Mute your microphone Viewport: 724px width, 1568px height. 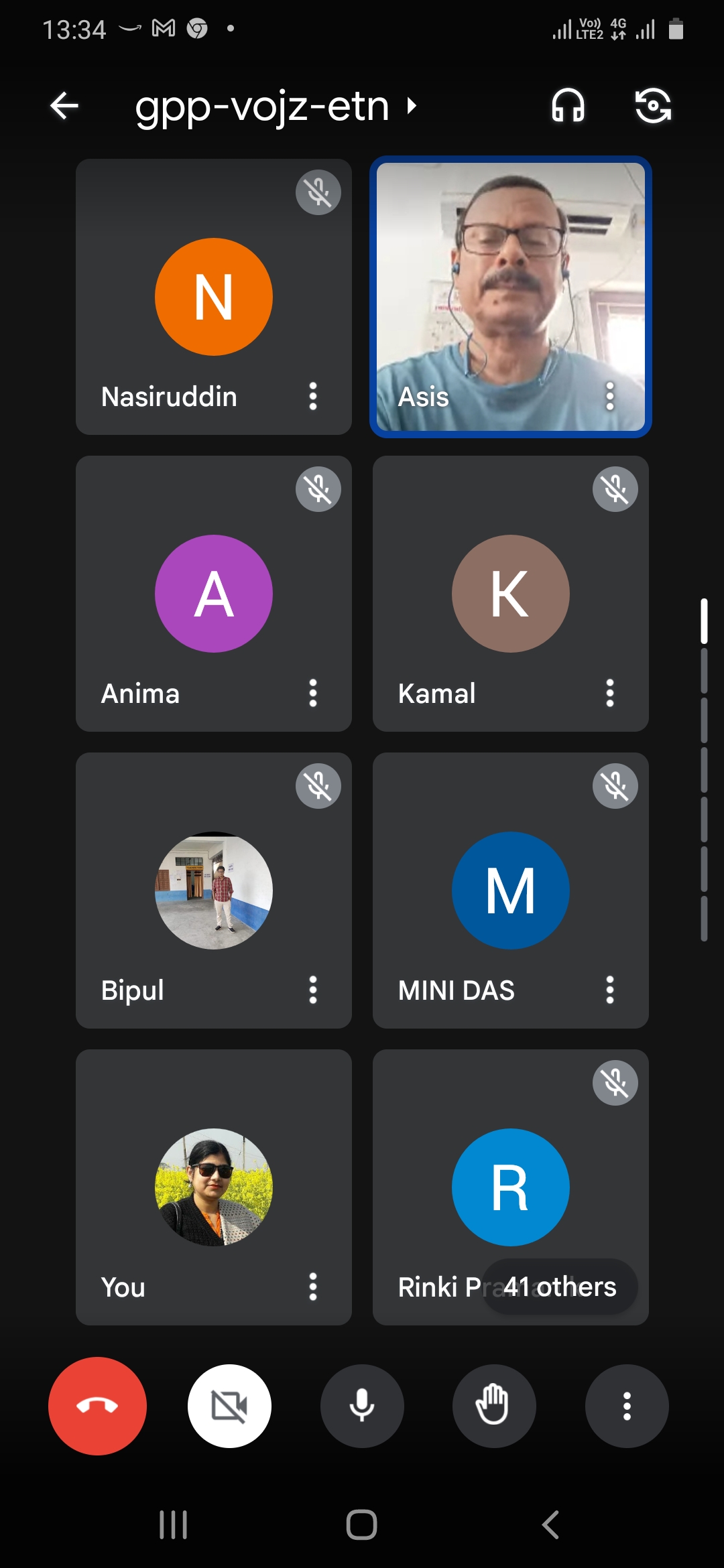coord(362,1406)
